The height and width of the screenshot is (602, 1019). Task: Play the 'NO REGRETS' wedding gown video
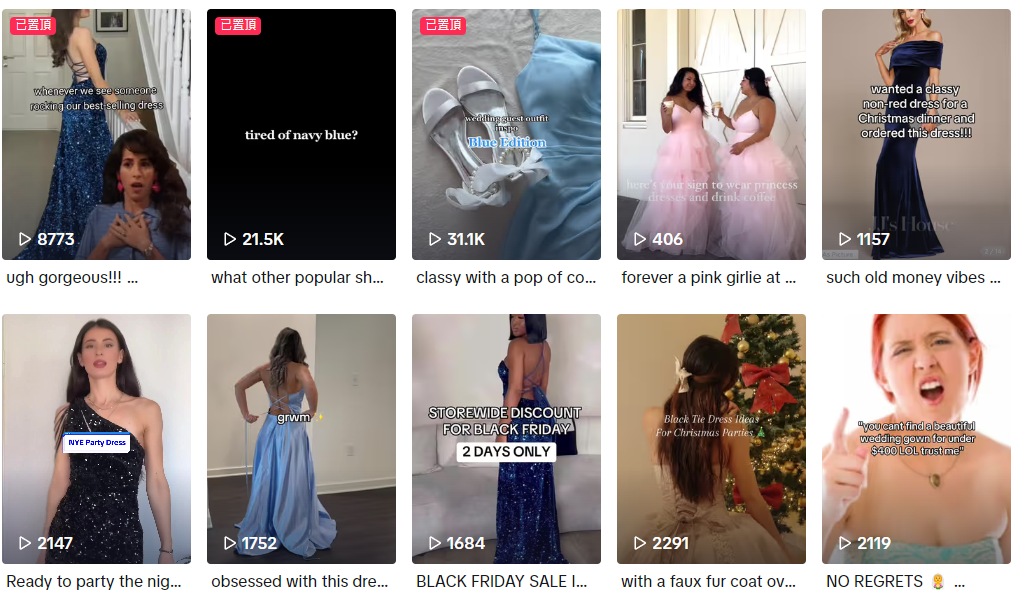point(916,439)
